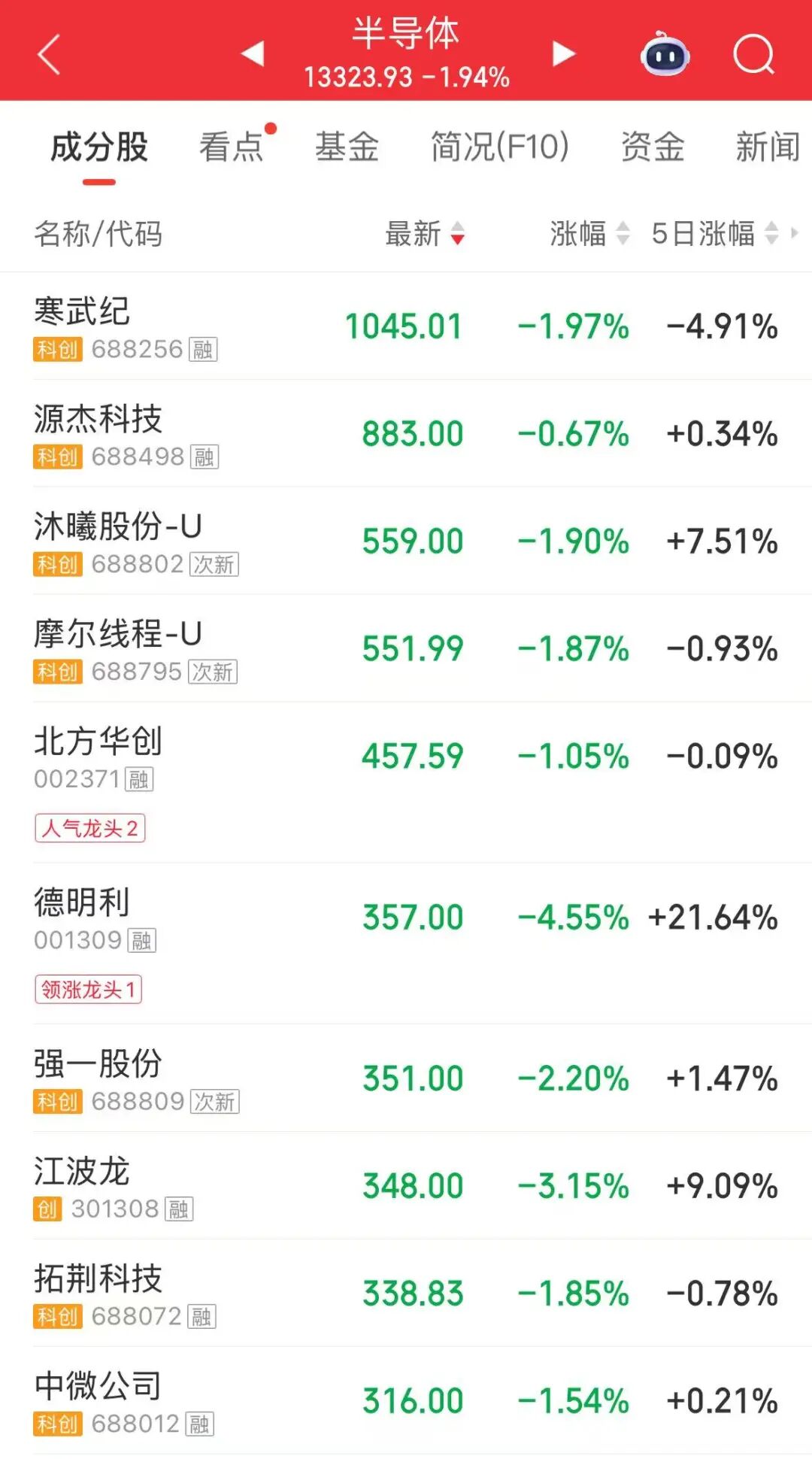This screenshot has height=1459, width=812.
Task: Switch to the 资金 tab
Action: click(653, 147)
